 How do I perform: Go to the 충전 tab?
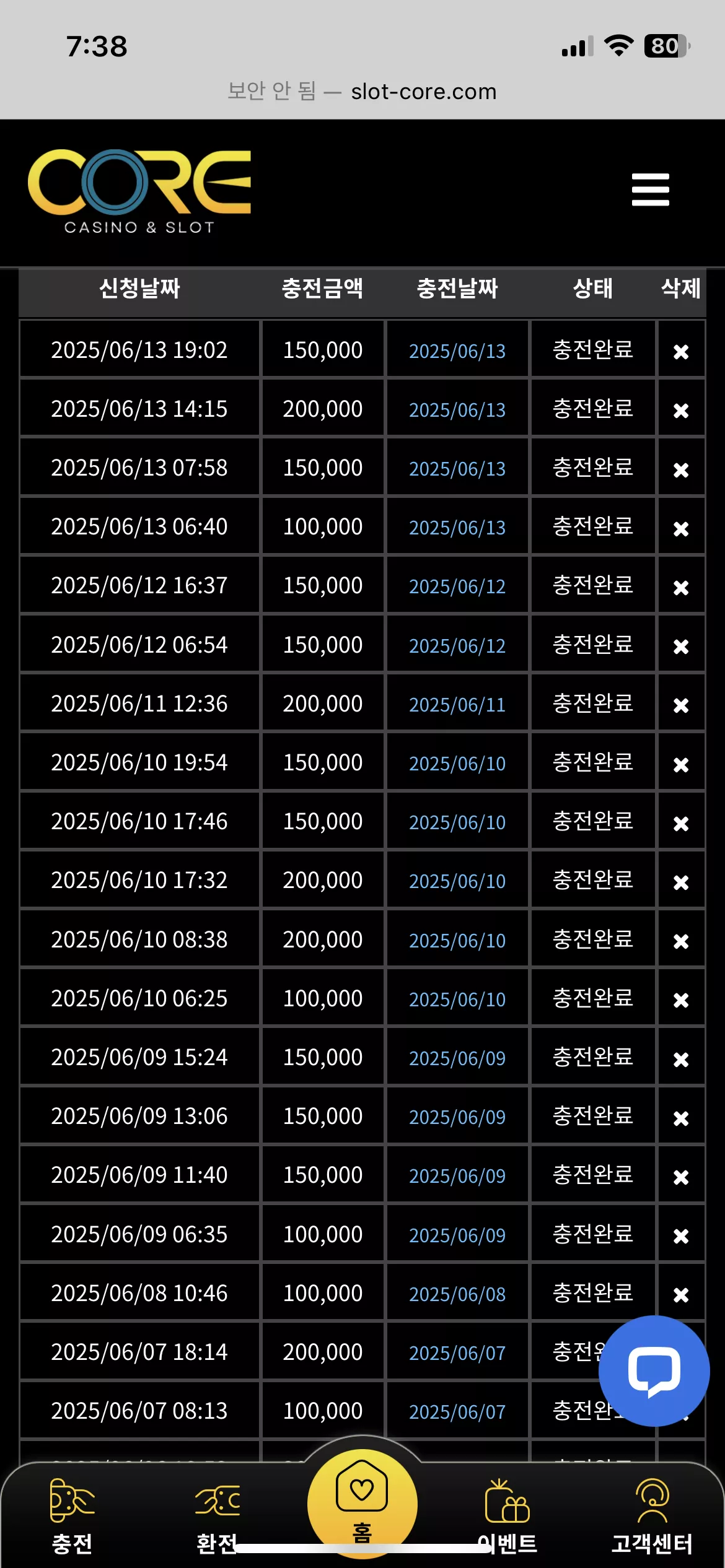[72, 1517]
